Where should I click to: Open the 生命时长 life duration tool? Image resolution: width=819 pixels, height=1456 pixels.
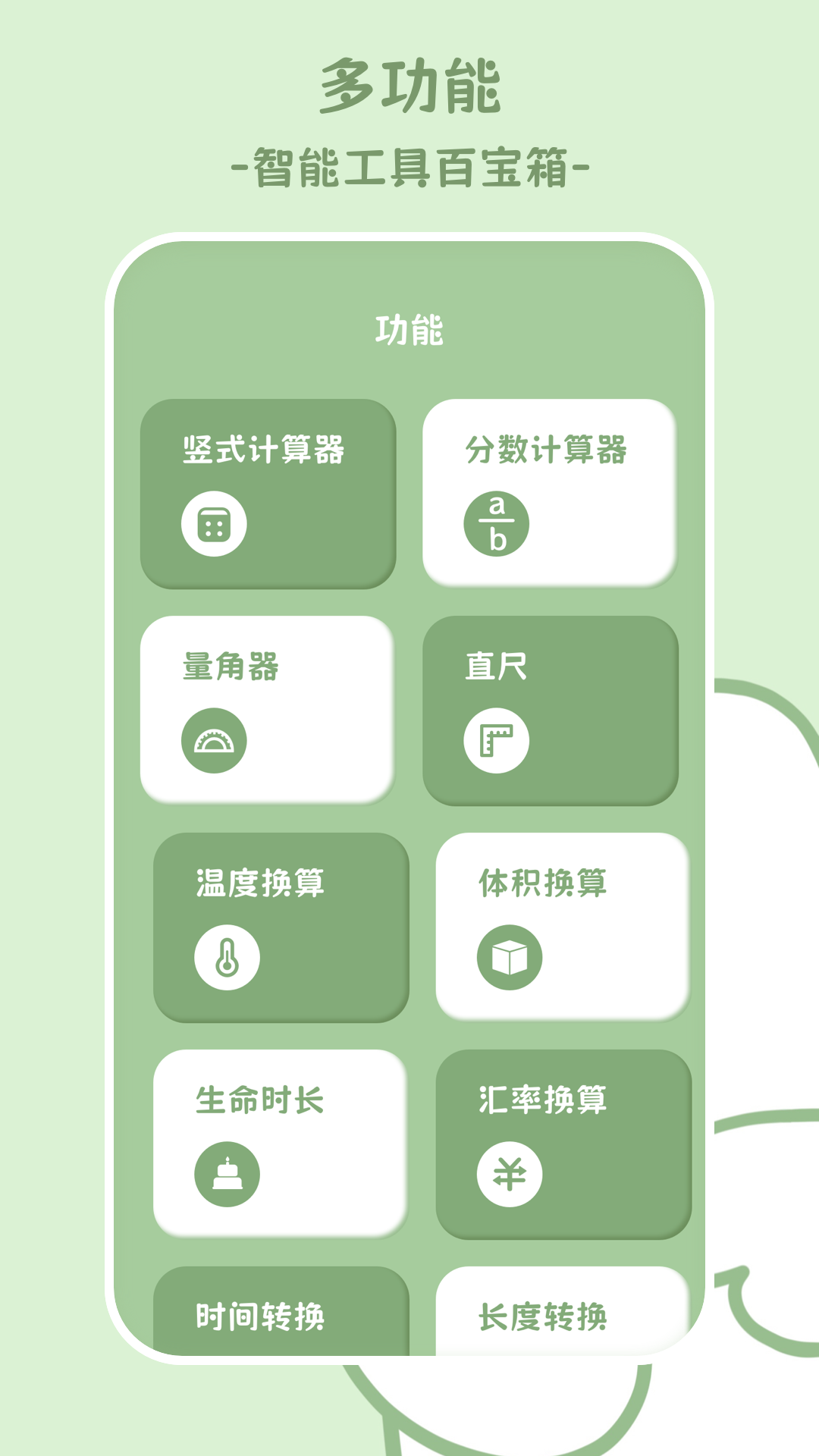[282, 1140]
